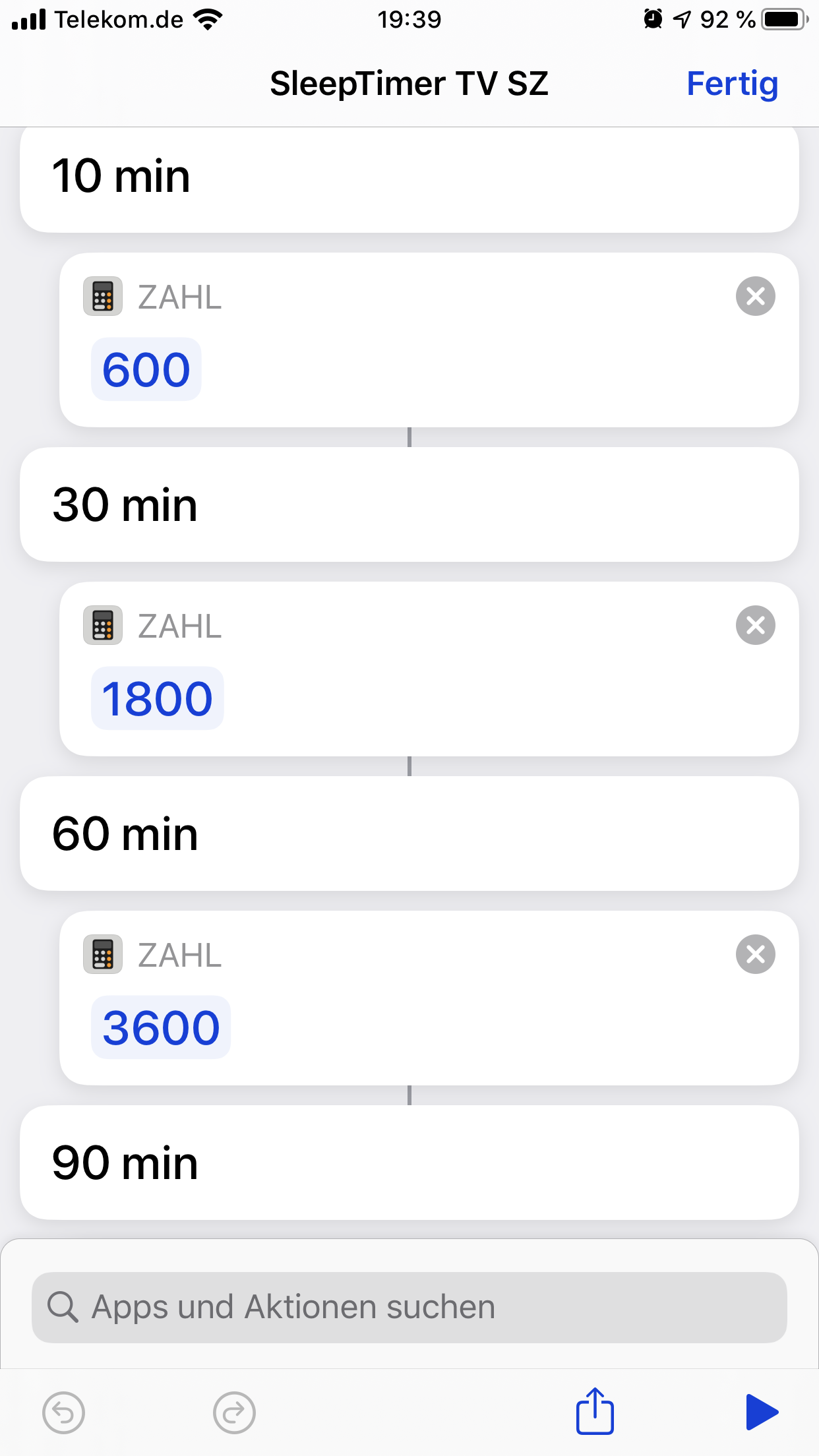Redo the last undone change
819x1456 pixels.
(234, 1412)
